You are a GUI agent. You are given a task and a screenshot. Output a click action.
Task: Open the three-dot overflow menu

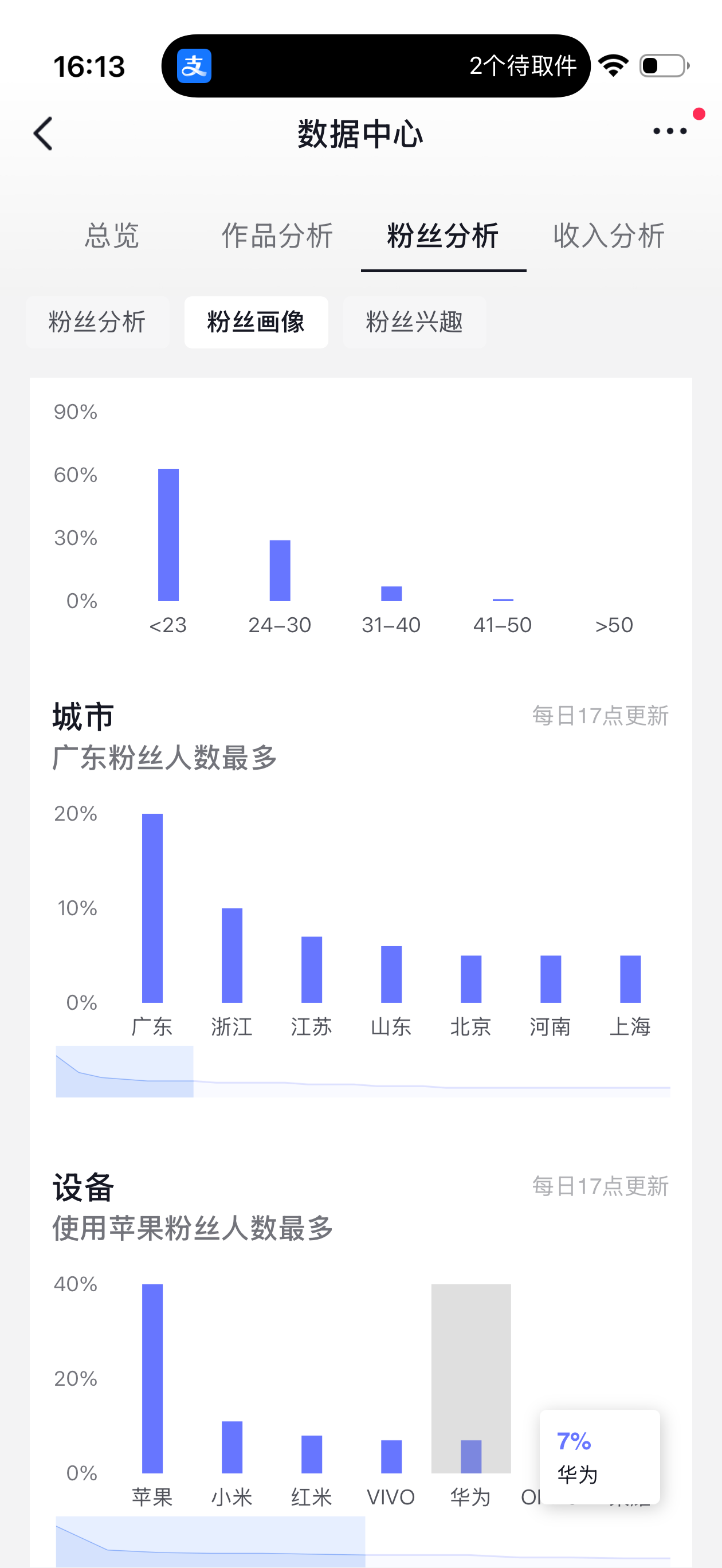670,131
